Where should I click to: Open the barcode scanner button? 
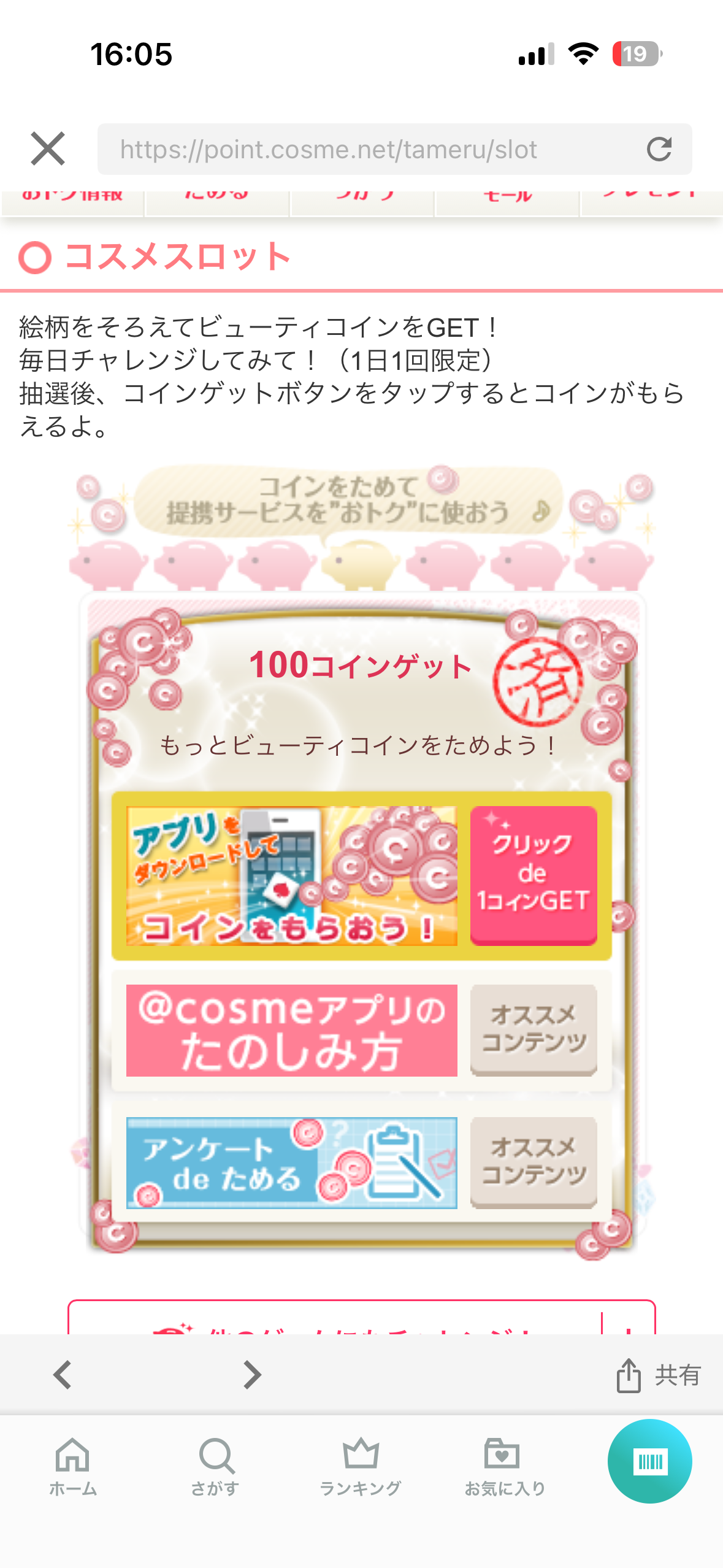coord(650,1461)
